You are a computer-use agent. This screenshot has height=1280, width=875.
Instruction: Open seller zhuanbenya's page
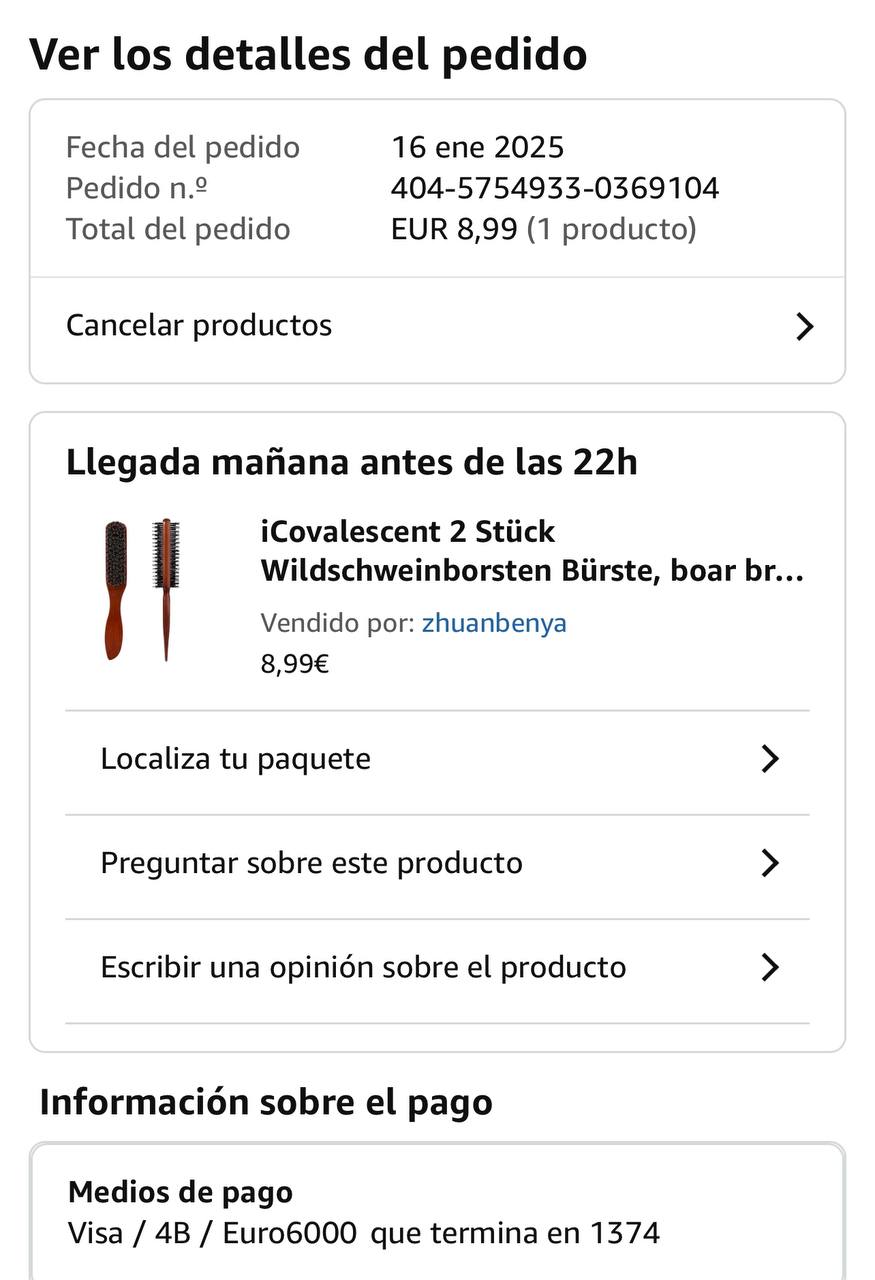pos(494,623)
